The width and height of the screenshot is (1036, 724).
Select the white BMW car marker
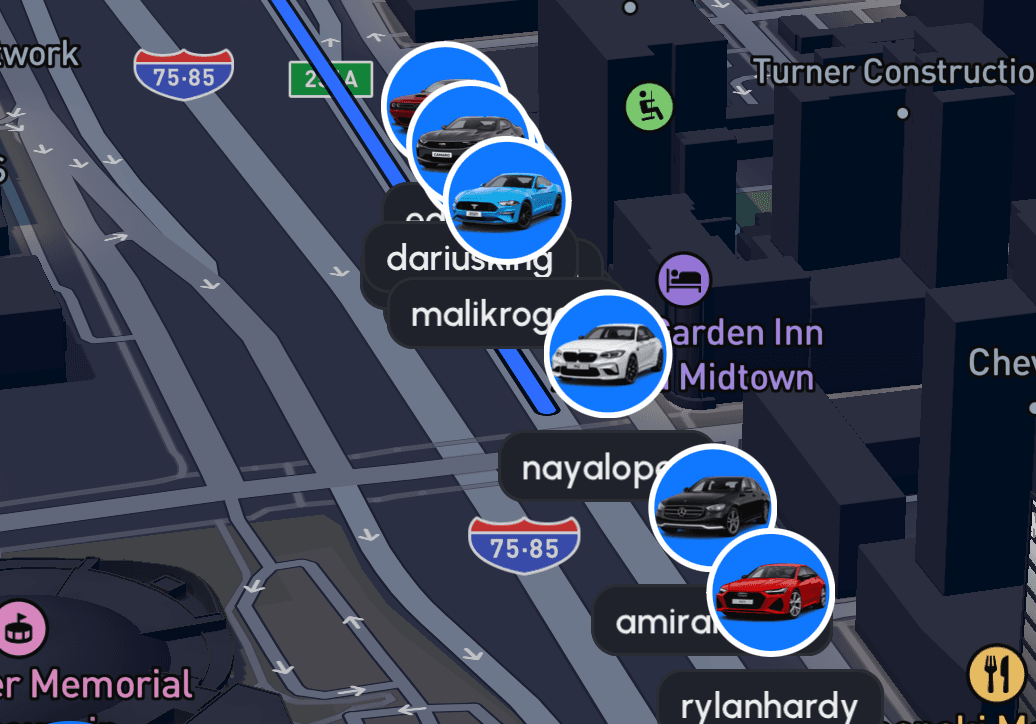pyautogui.click(x=608, y=353)
